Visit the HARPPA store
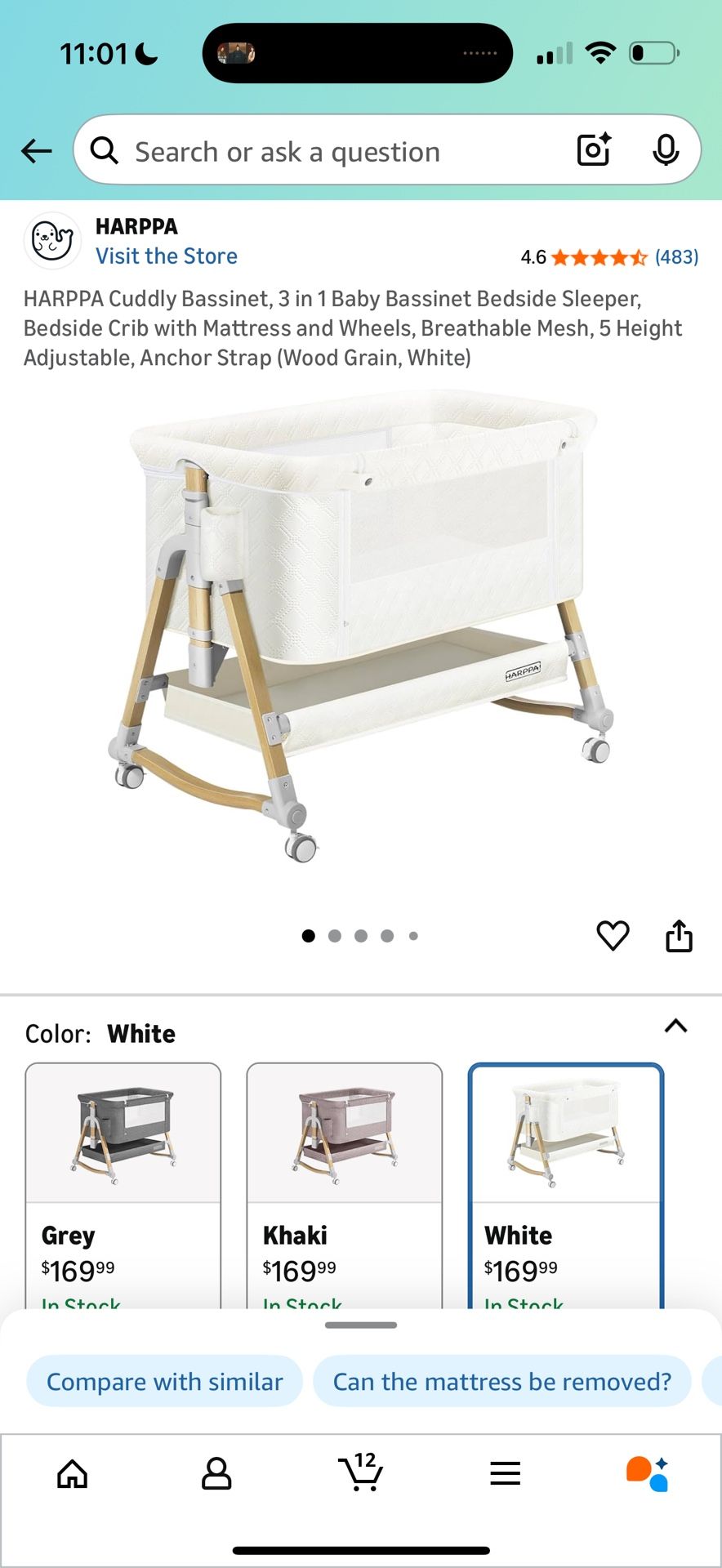This screenshot has width=722, height=1568. pos(167,256)
